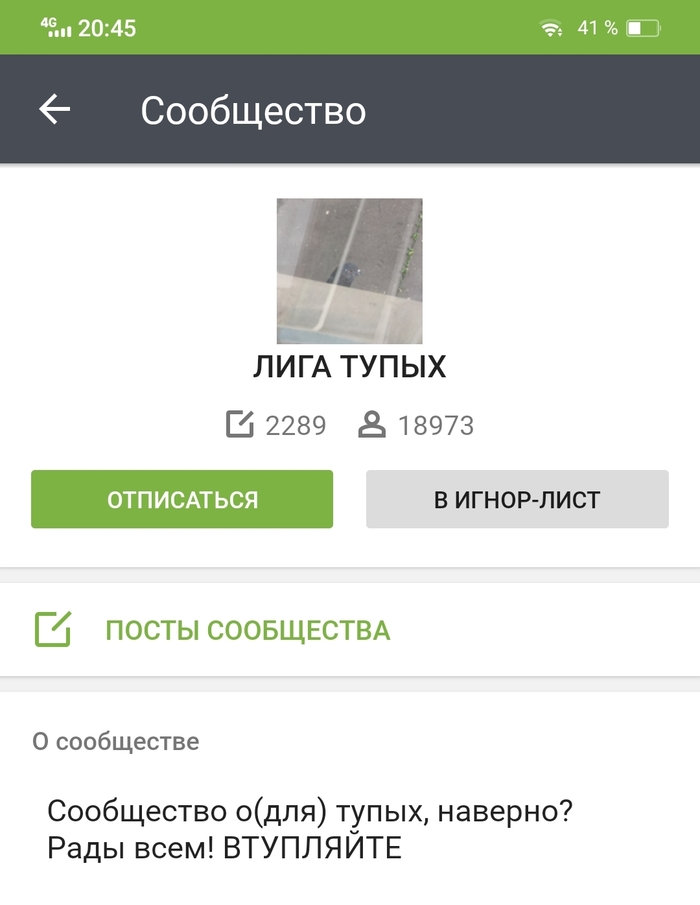This screenshot has width=700, height=905.
Task: Add community via В ИГНОР-ЛИСТ button
Action: pos(517,499)
